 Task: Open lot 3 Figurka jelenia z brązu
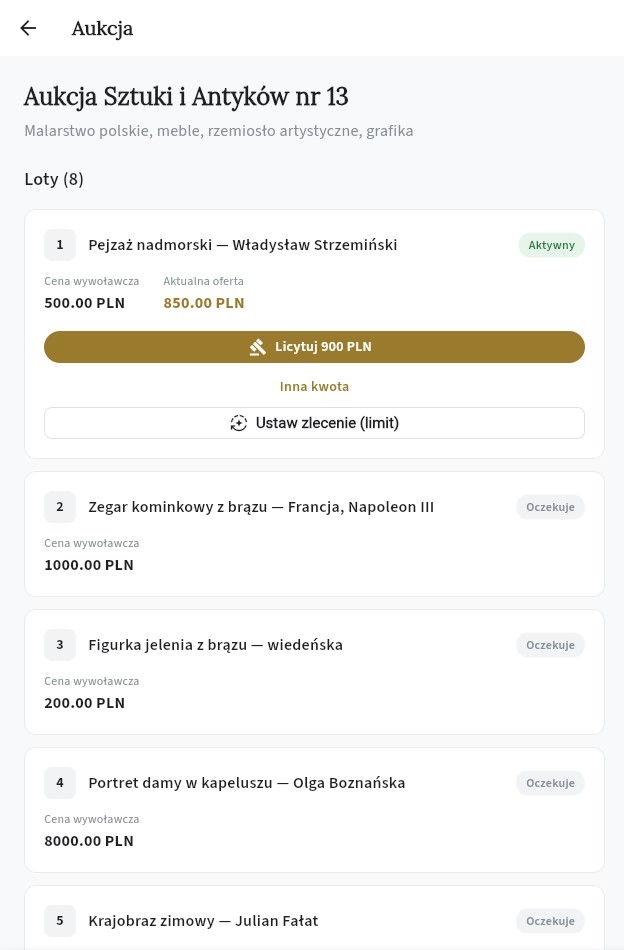pos(216,645)
